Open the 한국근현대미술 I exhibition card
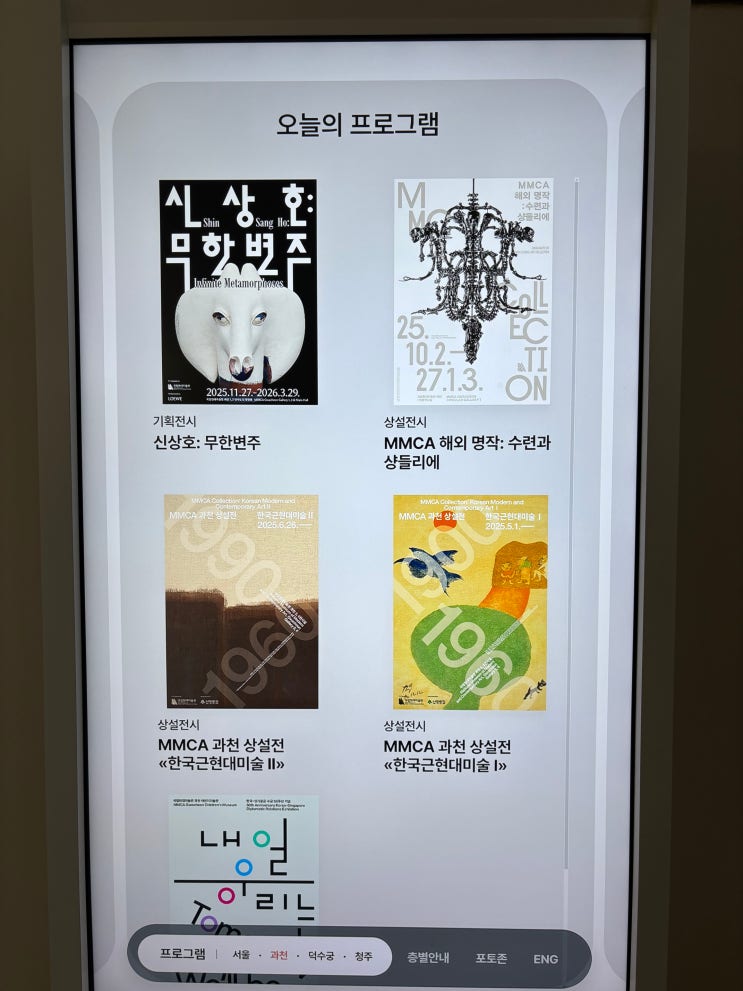Screen dimensions: 743x991 click(x=470, y=602)
